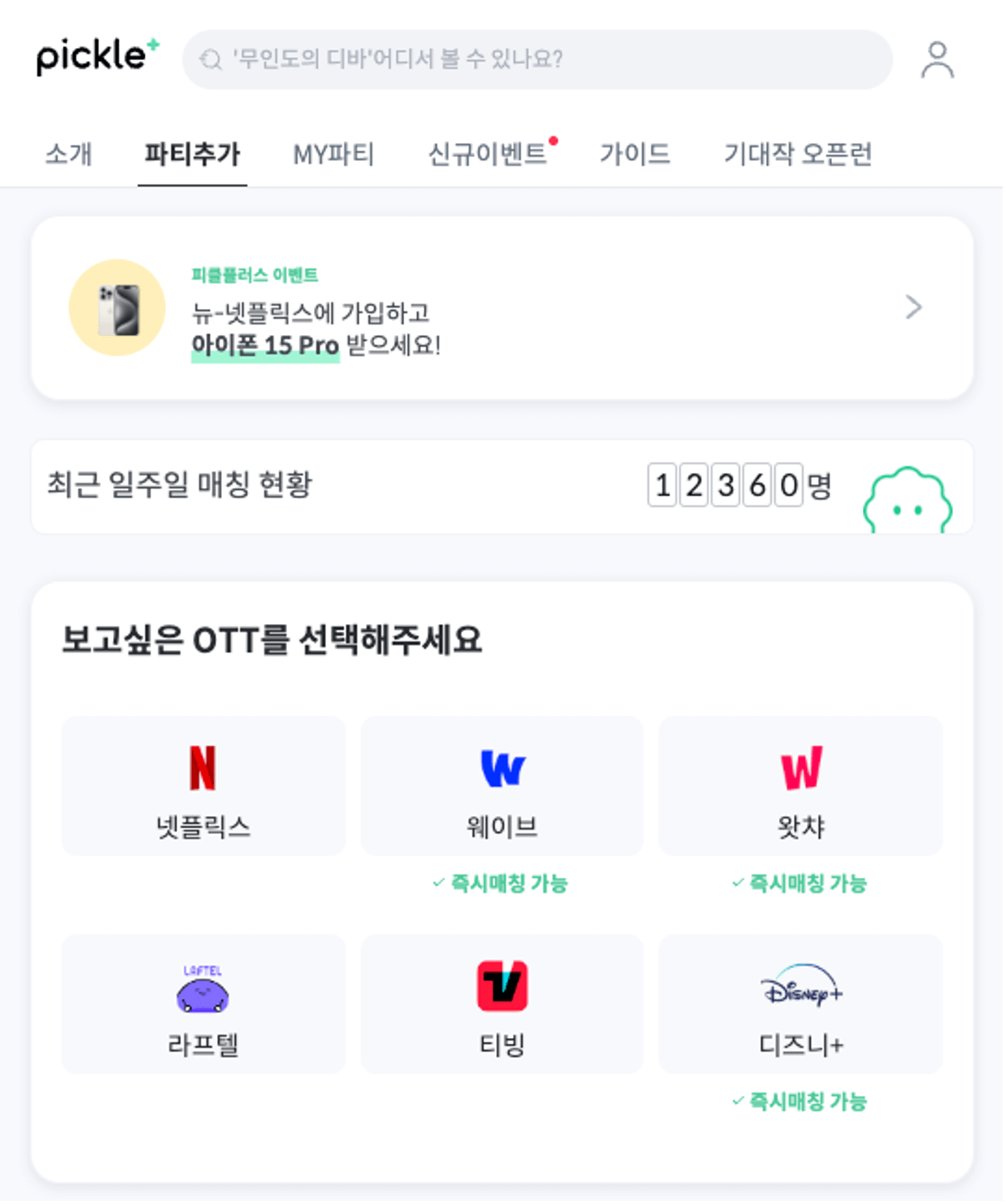The image size is (1006, 1204).
Task: Open the 가이드 menu item
Action: tap(635, 155)
